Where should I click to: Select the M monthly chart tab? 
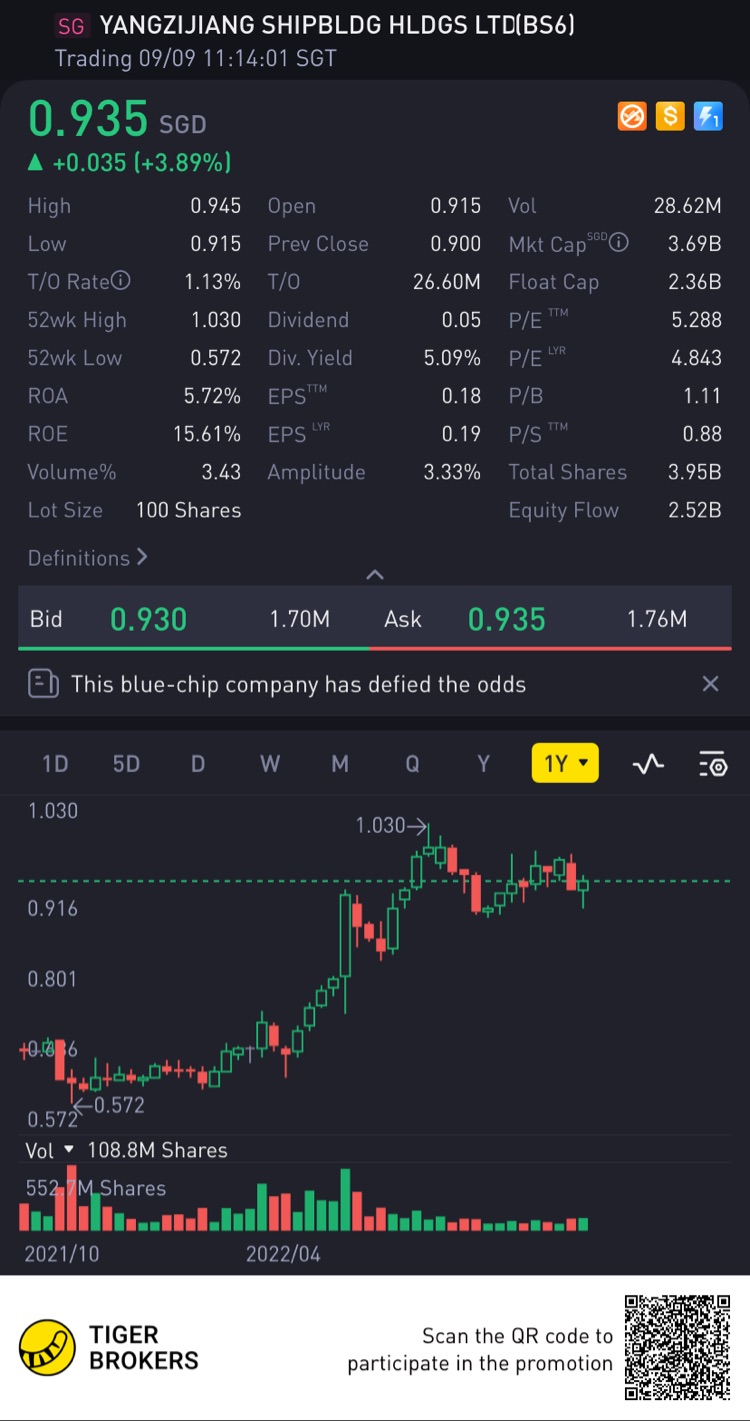click(x=340, y=765)
